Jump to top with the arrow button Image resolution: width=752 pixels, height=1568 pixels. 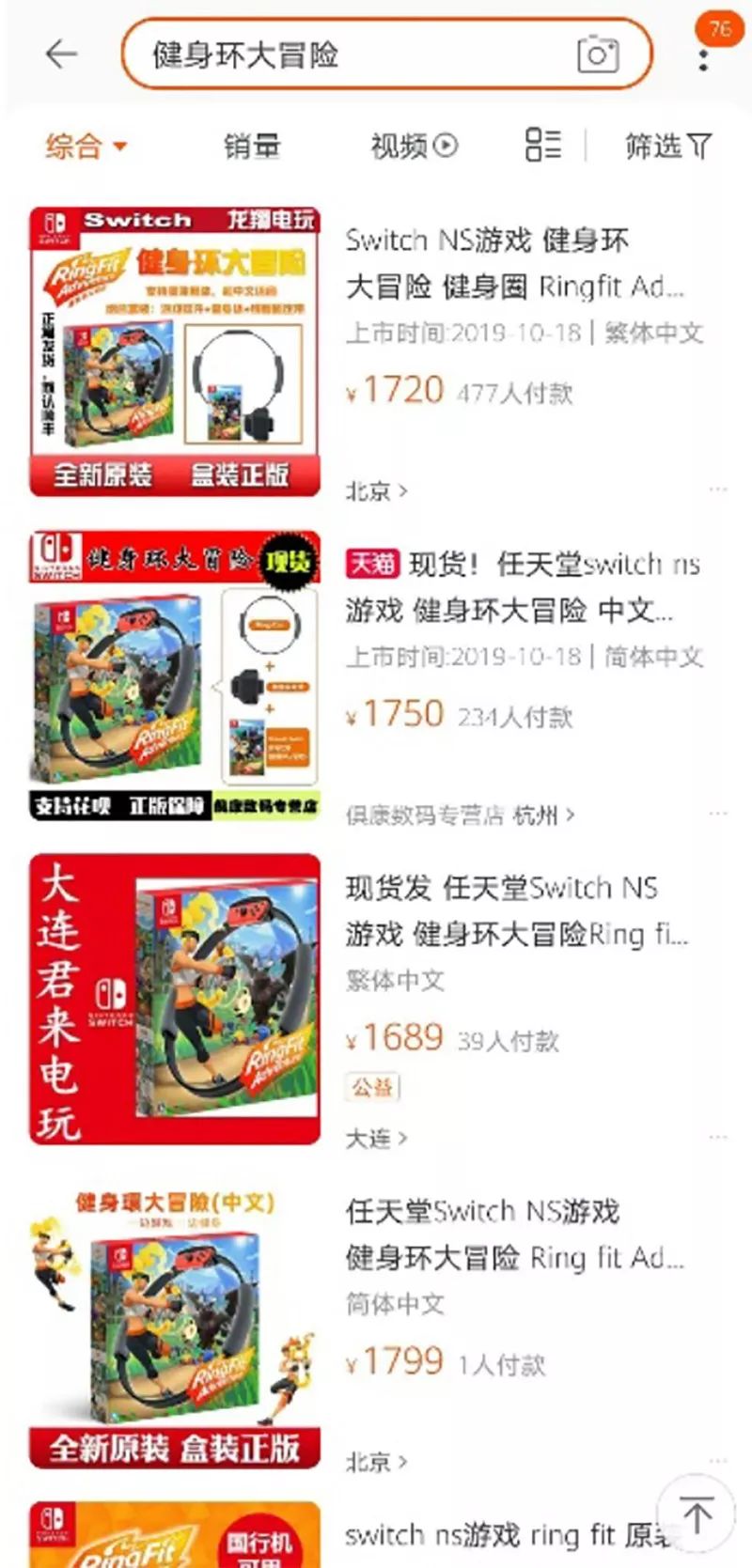coord(697,1514)
